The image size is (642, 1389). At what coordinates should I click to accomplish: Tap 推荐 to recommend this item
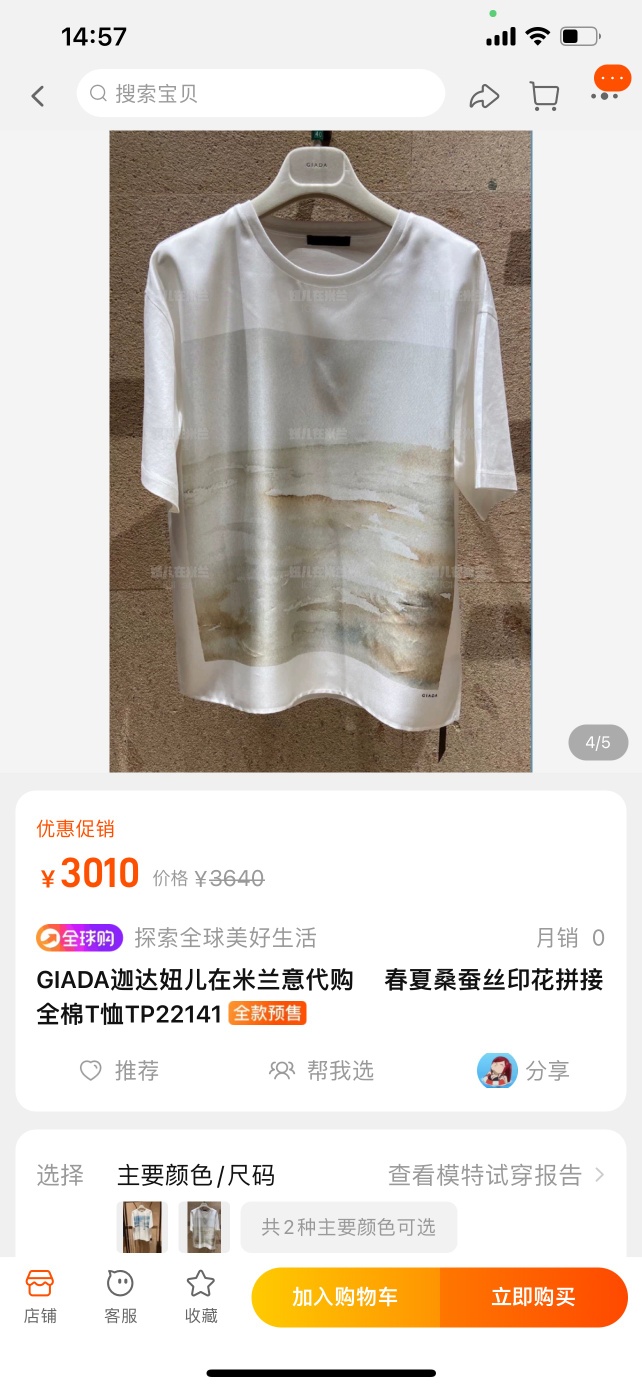[119, 1070]
